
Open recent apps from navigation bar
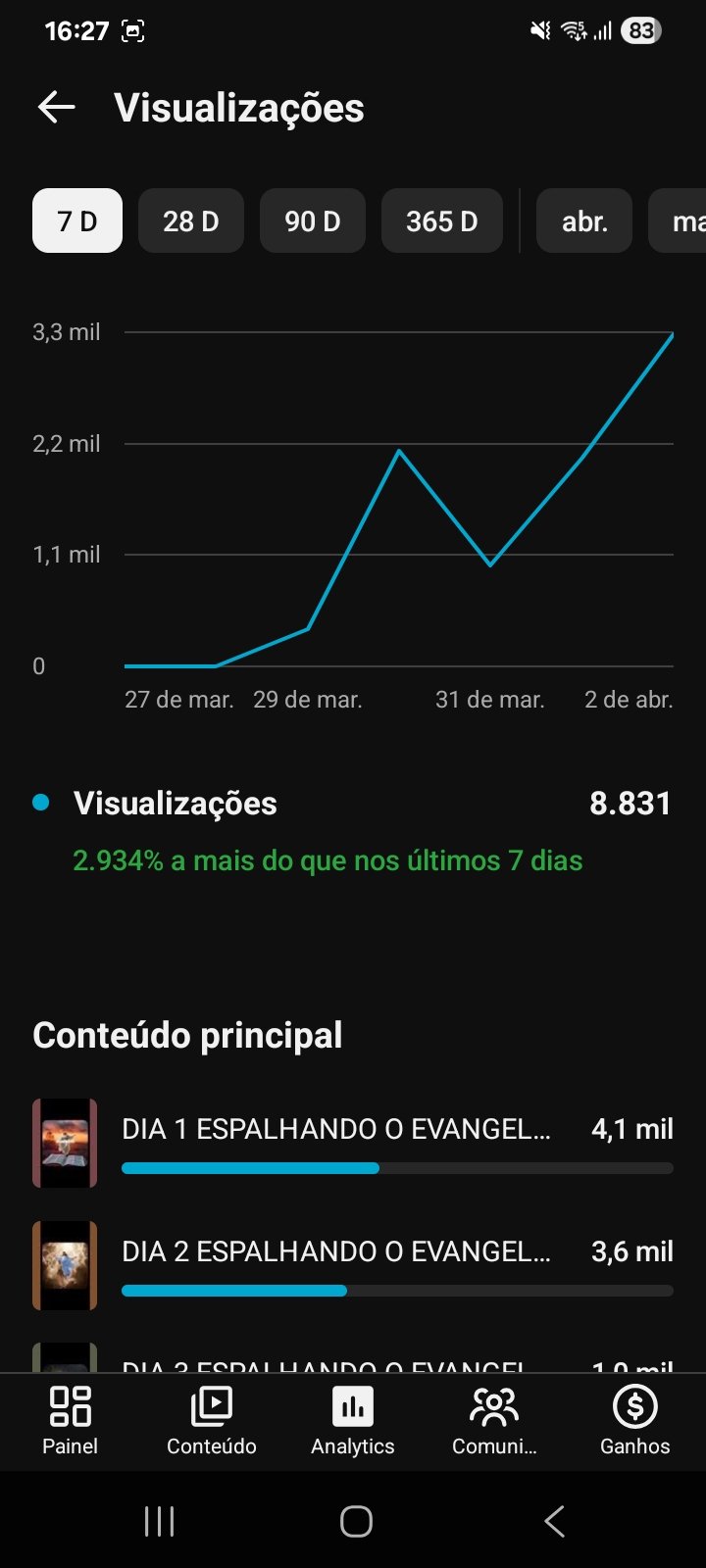tap(159, 1521)
